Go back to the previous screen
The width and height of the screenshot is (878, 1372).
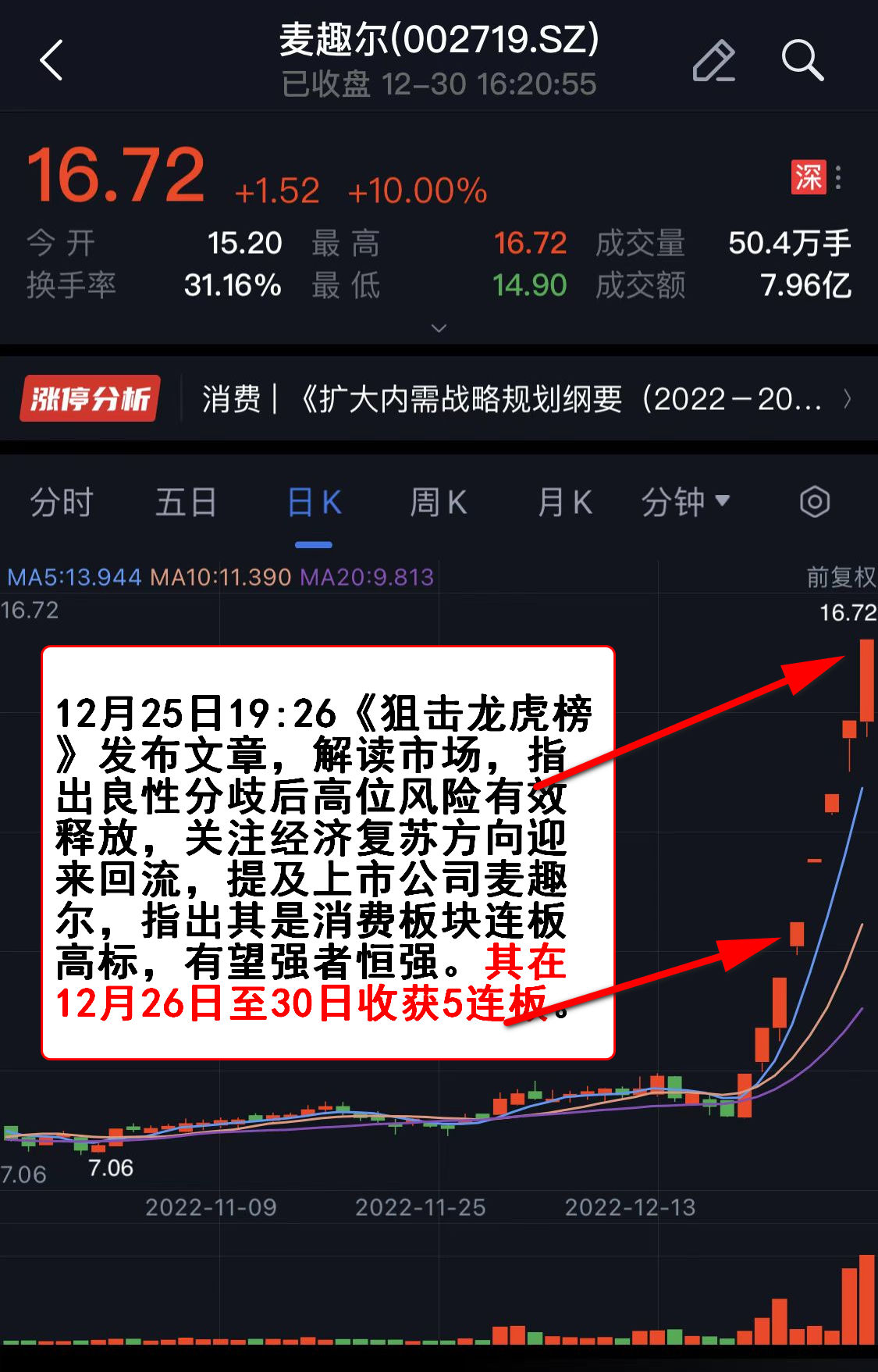click(52, 60)
